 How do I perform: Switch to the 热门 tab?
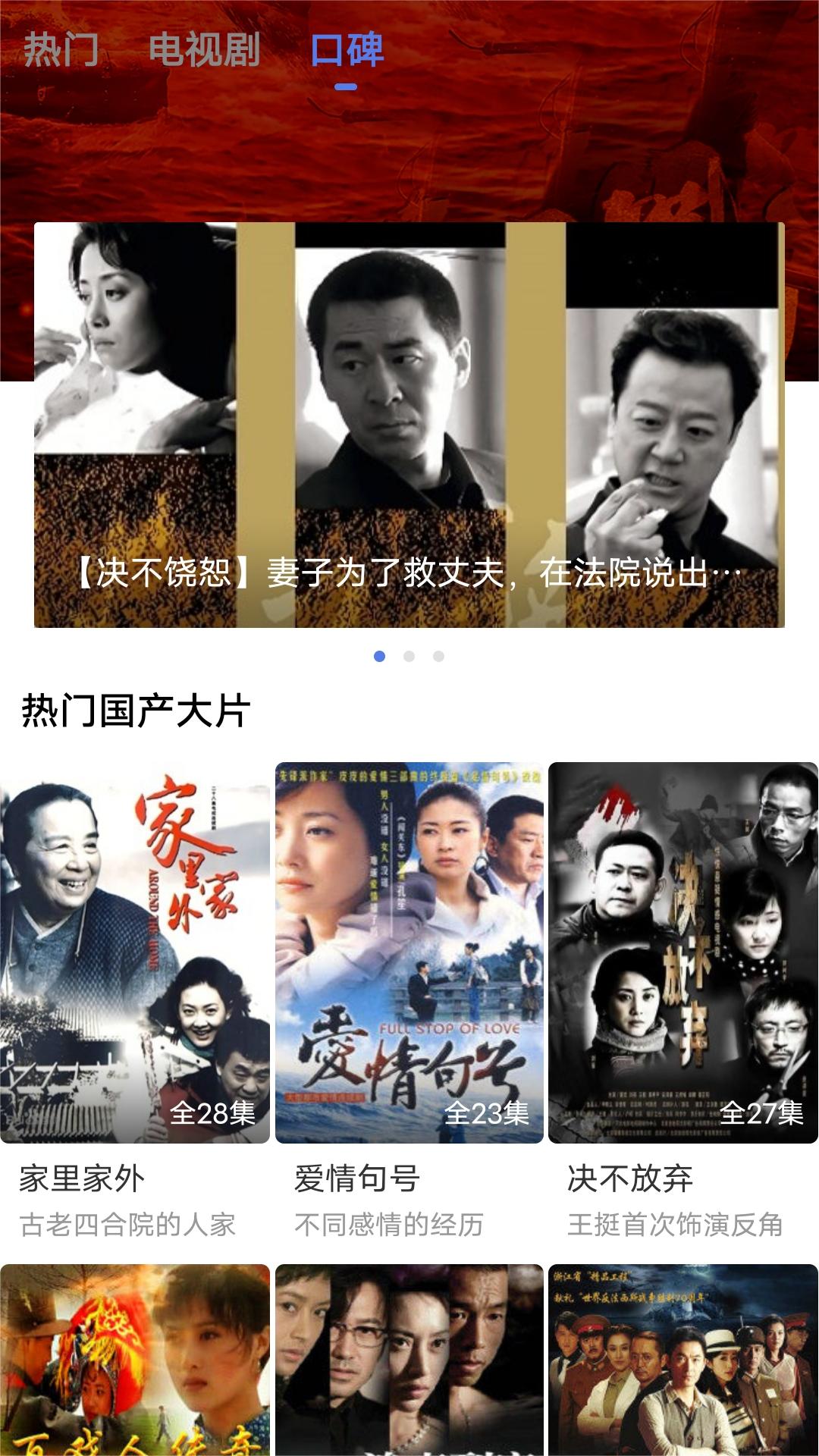tap(61, 50)
